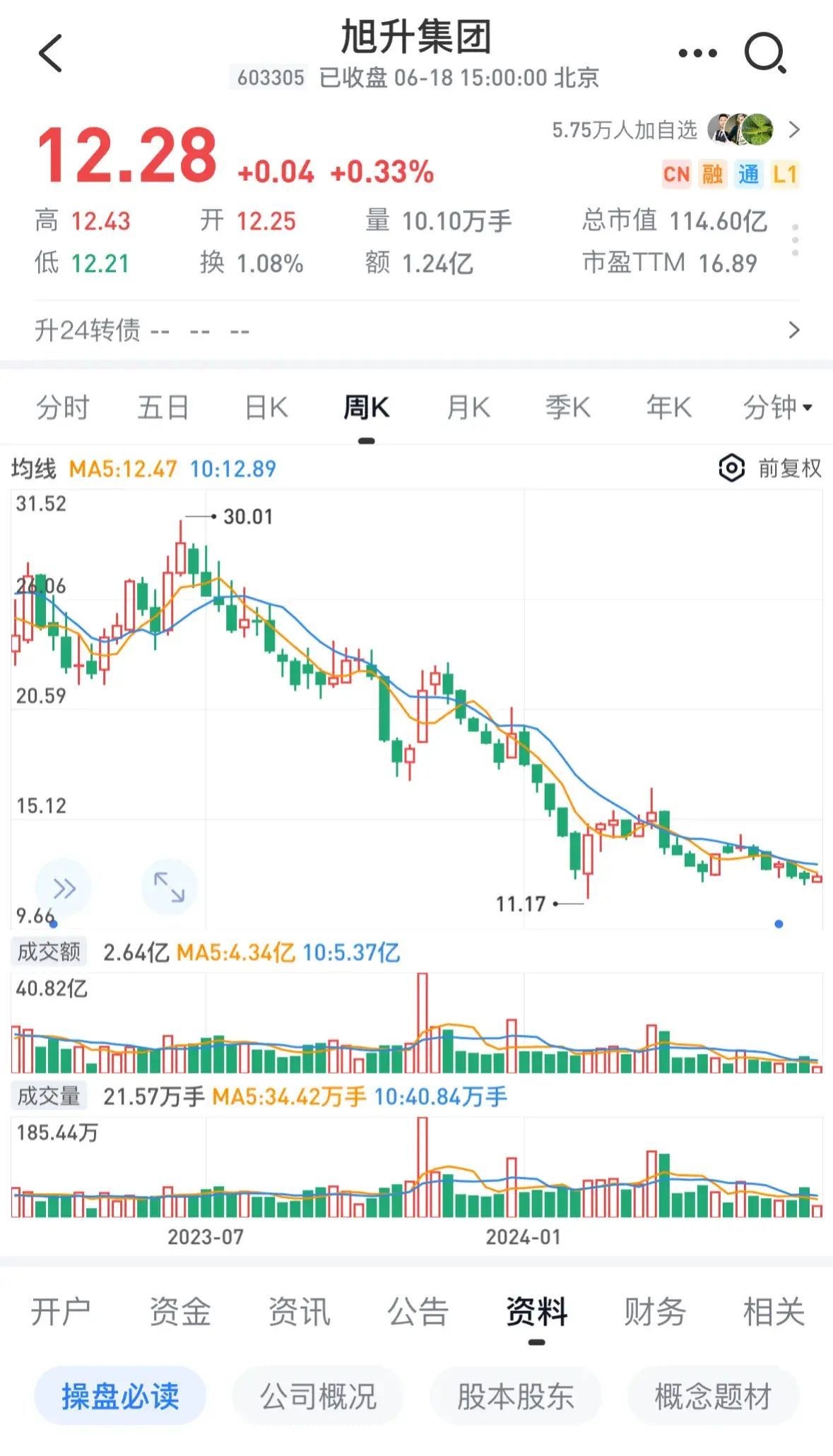Viewport: 833px width, 1456px height.
Task: Open the 财务 tab
Action: click(654, 1312)
